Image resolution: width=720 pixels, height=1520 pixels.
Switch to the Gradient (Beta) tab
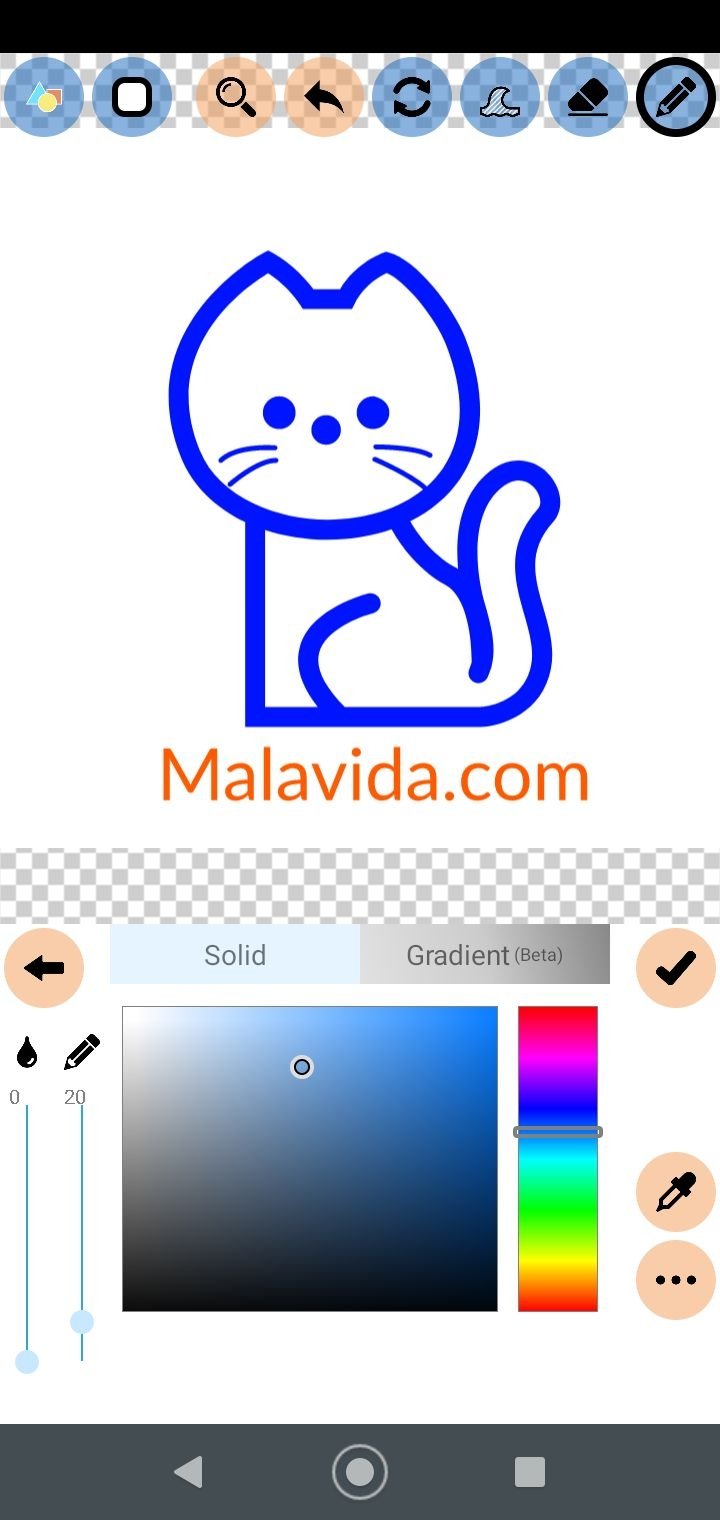485,954
